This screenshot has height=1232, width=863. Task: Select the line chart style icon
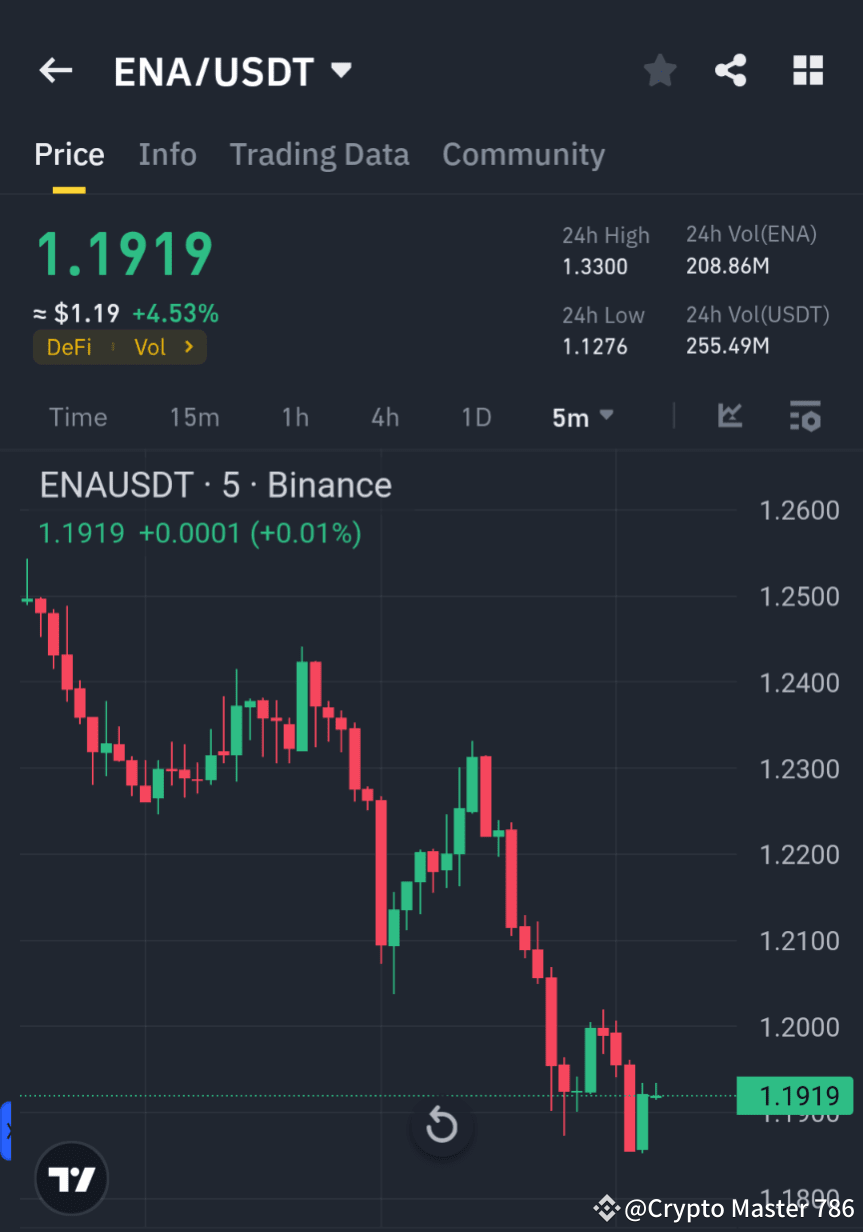click(730, 417)
